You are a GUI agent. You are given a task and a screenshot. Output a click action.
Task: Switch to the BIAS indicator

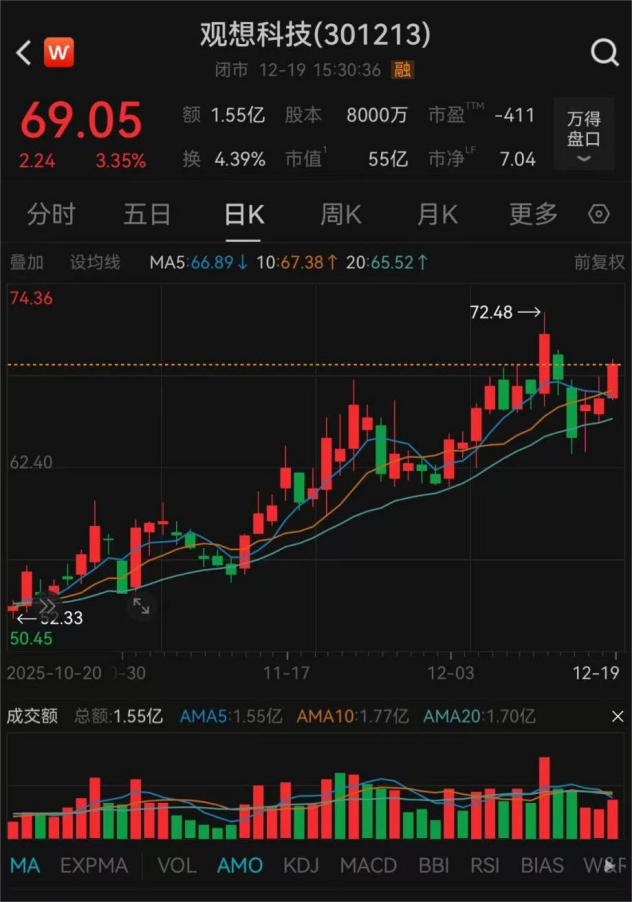[x=542, y=866]
